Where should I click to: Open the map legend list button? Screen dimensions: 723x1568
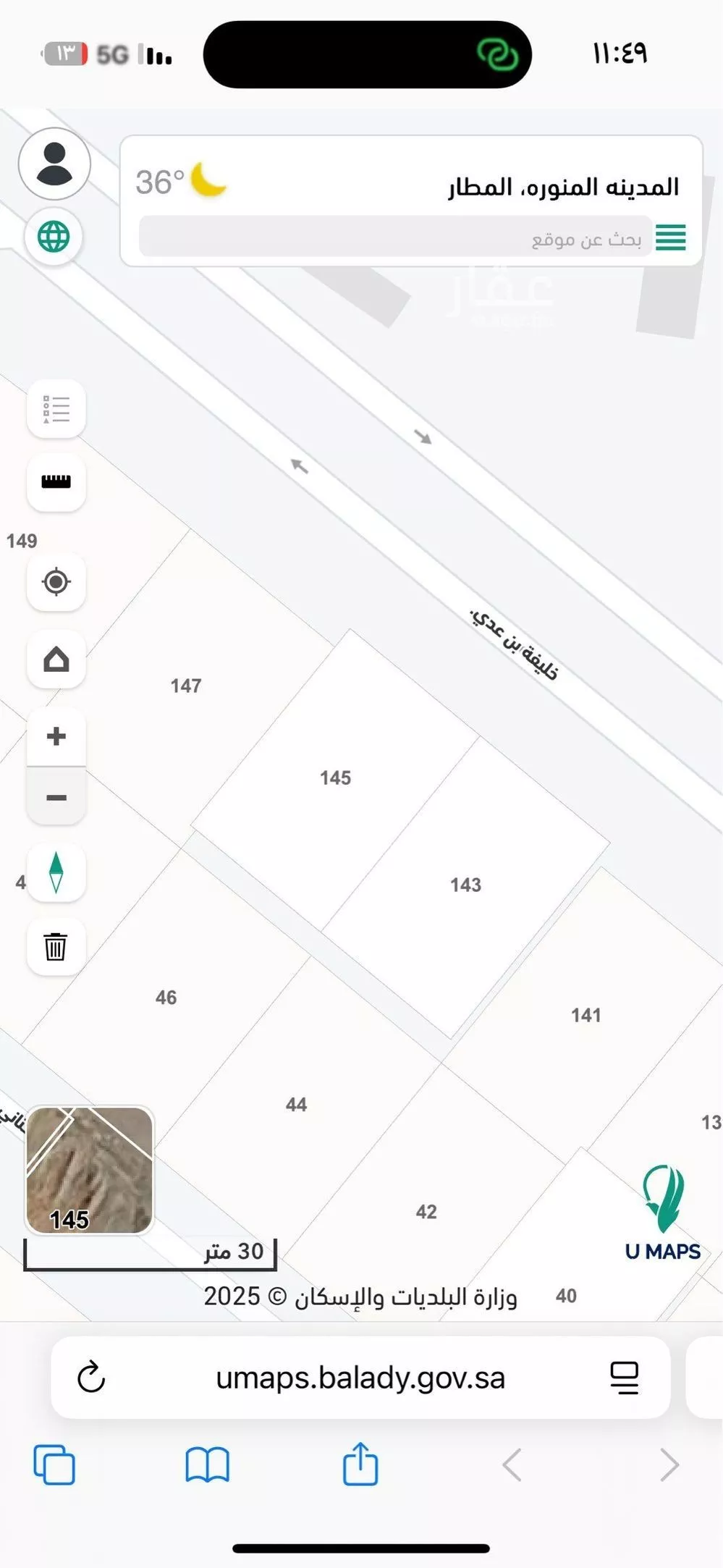click(x=56, y=410)
